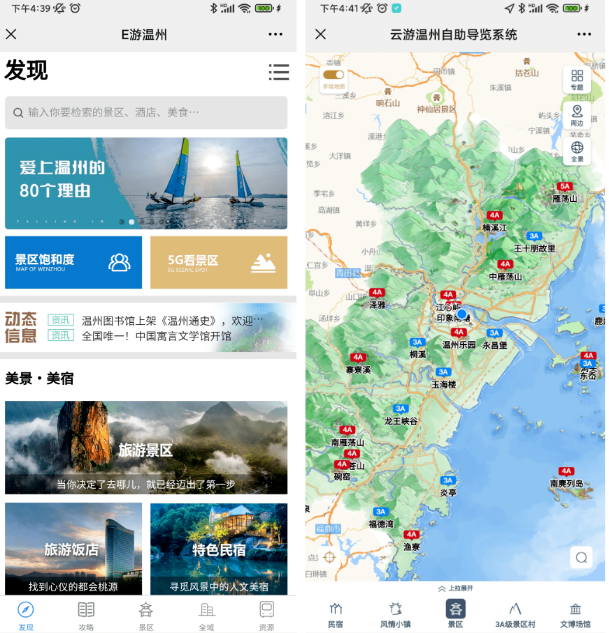Open the 专题 button on the map
Image resolution: width=609 pixels, height=633 pixels.
[x=577, y=80]
